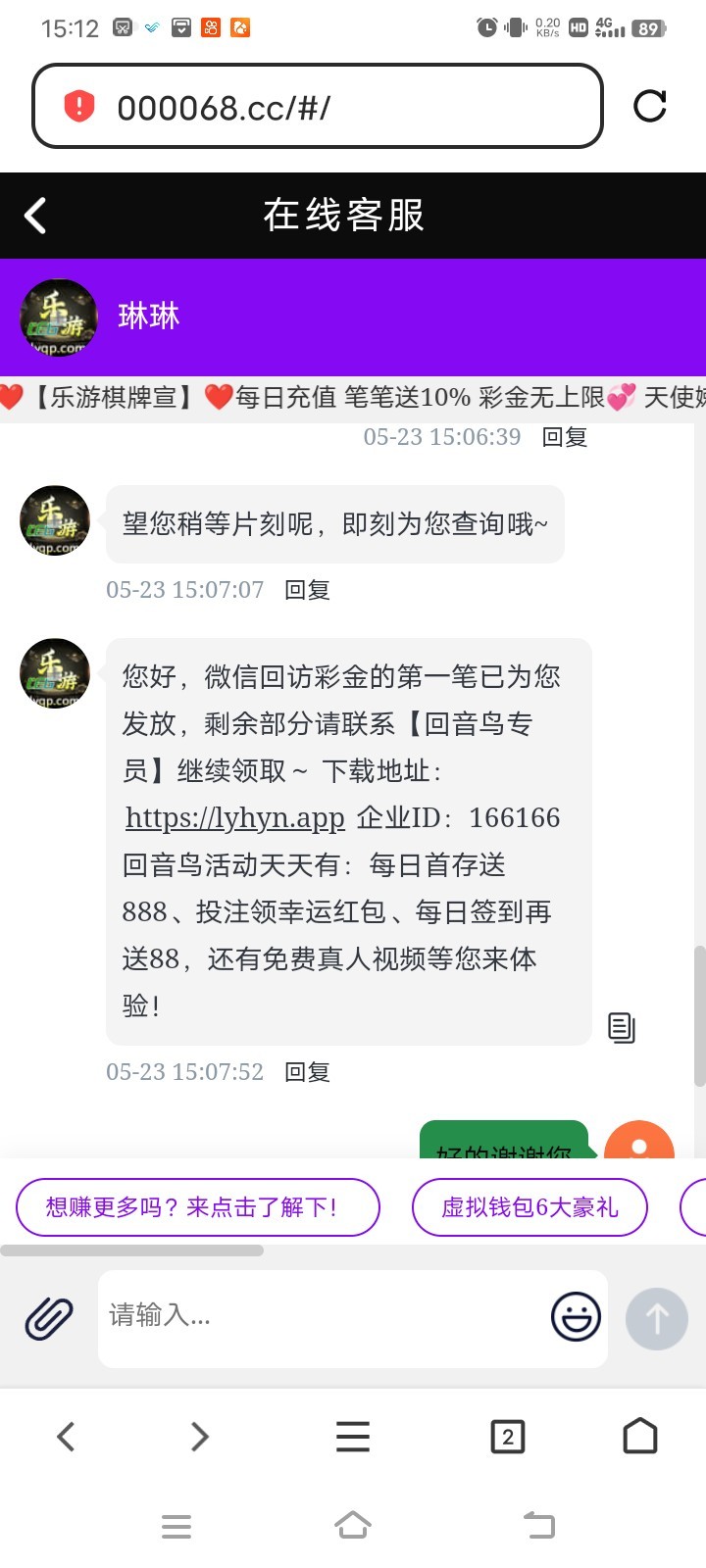Send the message with the arrow button
The width and height of the screenshot is (706, 1568).
(657, 1318)
